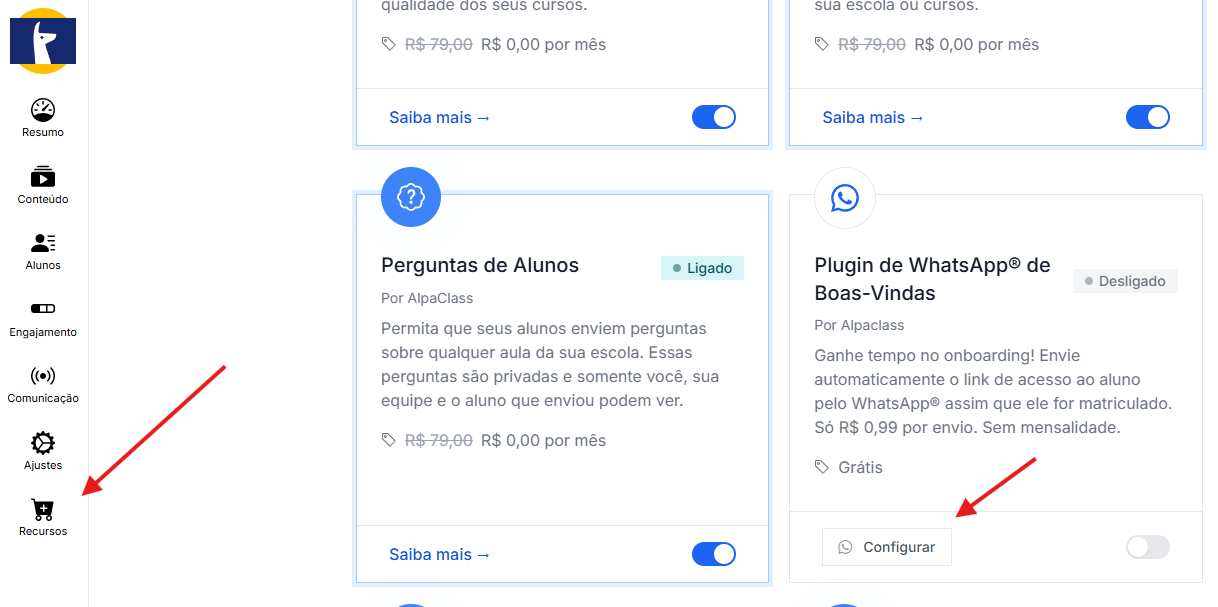Tap Configurar on the WhatsApp plugin card
Image resolution: width=1218 pixels, height=607 pixels.
pos(887,547)
